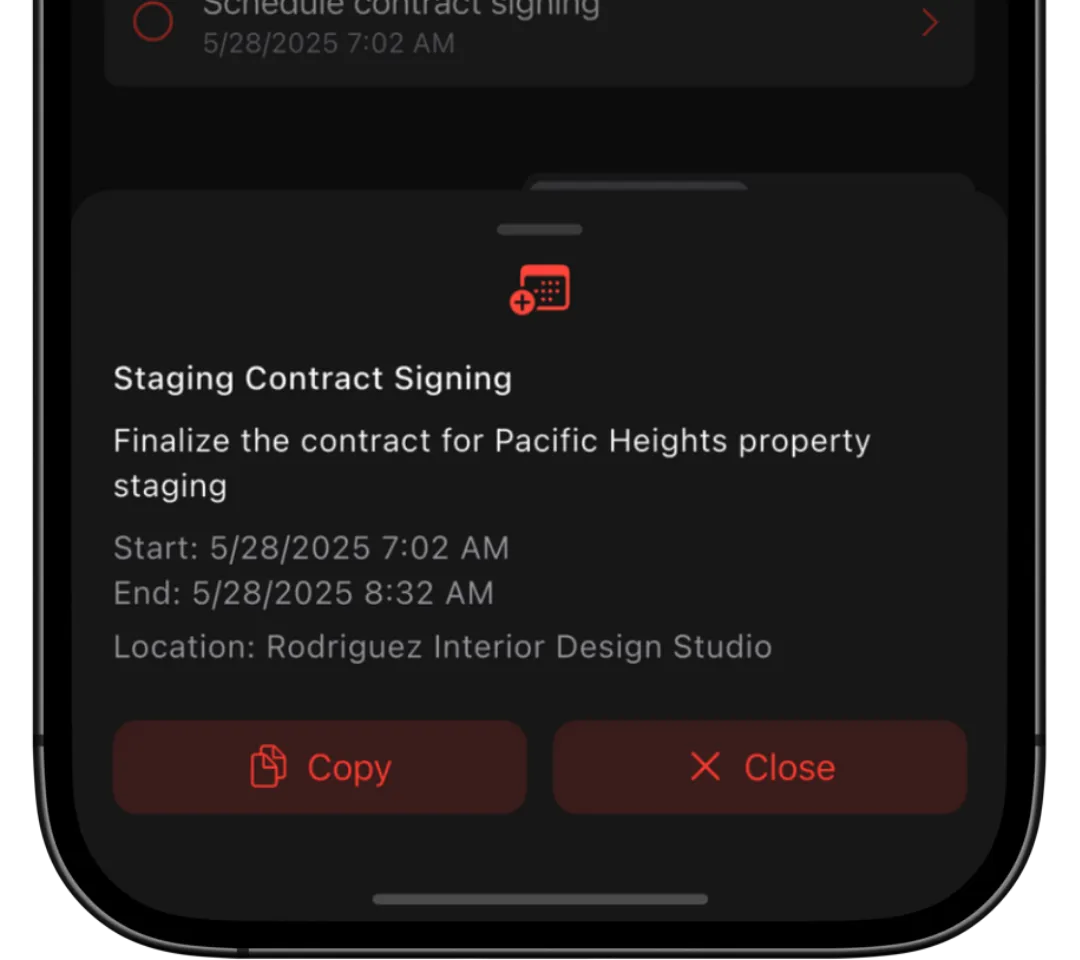Screen dimensions: 1080x960
Task: Close the event details sheet
Action: (760, 767)
